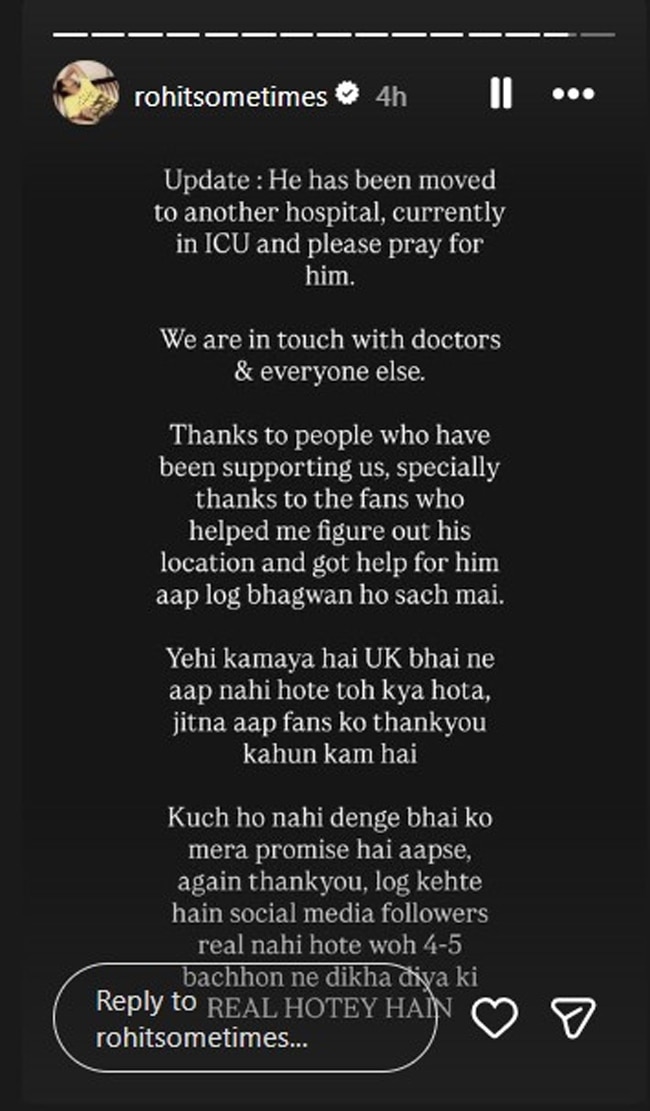Like this story with the heart
The width and height of the screenshot is (650, 1111).
point(494,1018)
